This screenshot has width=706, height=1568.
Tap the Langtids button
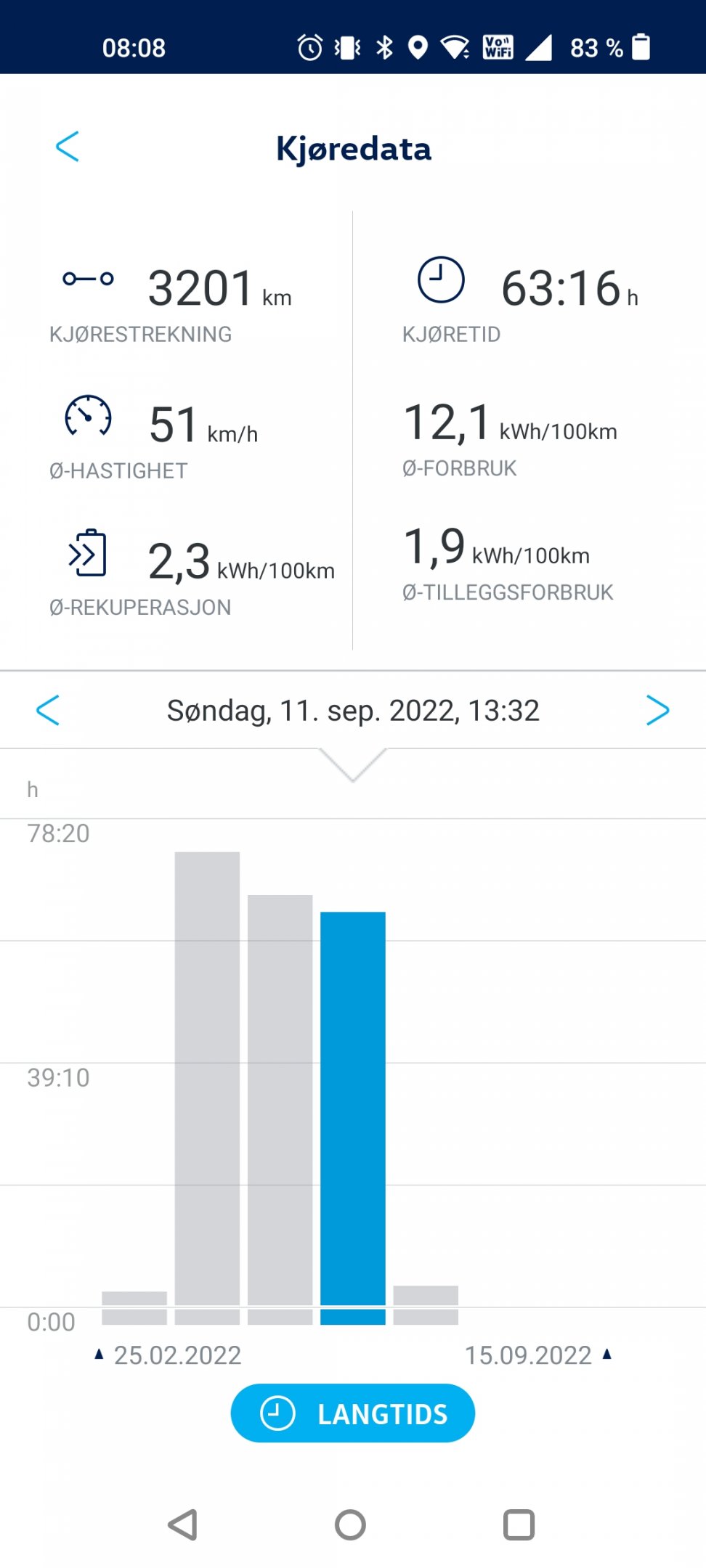pos(353,1413)
